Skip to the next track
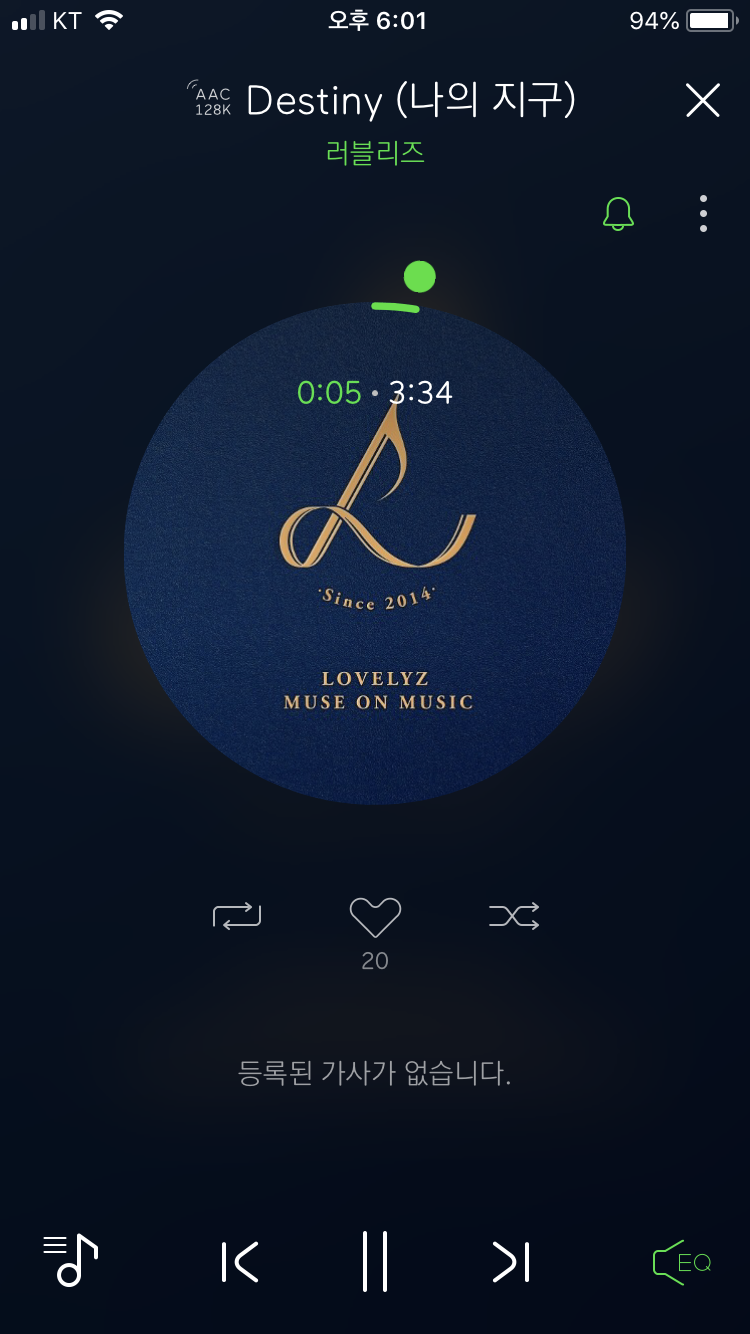 511,1262
